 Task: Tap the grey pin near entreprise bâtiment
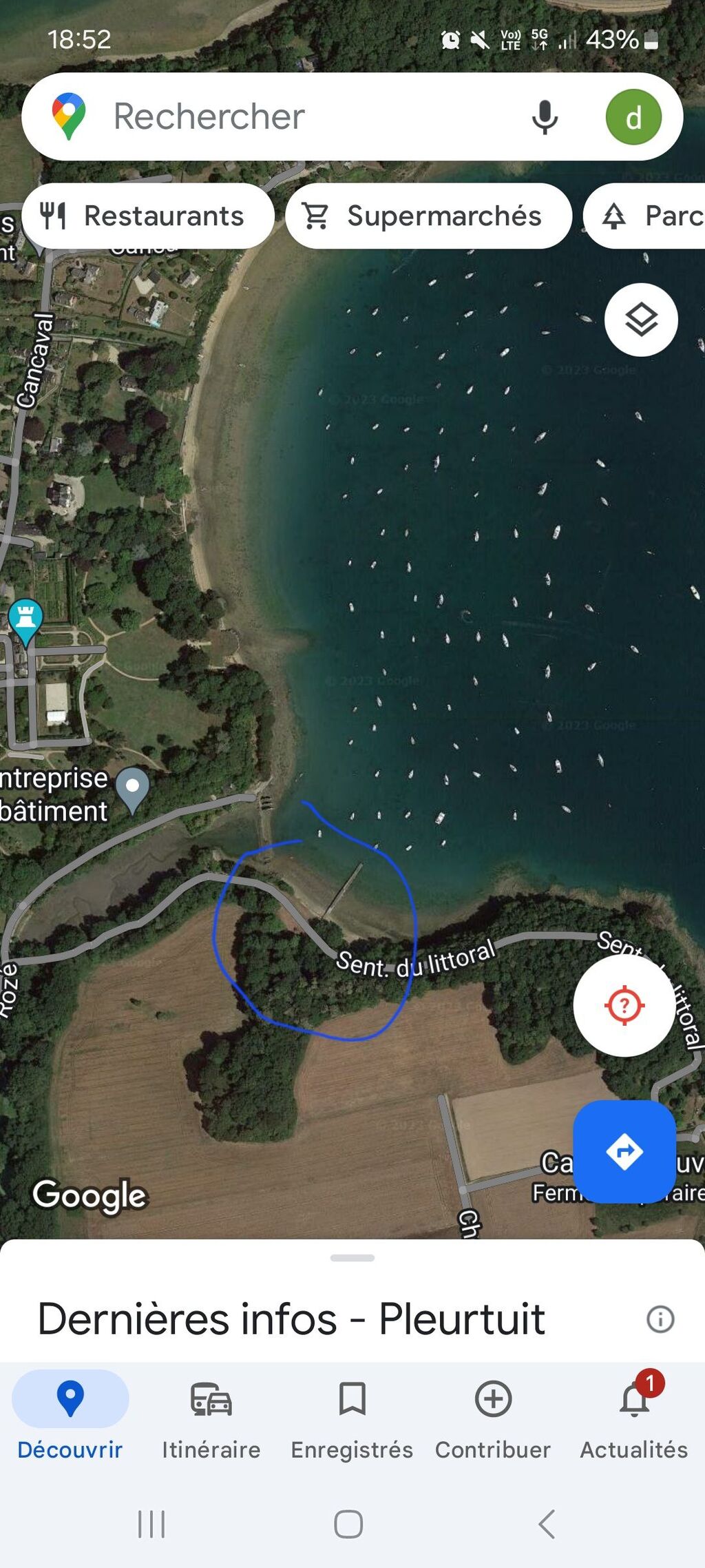[132, 790]
